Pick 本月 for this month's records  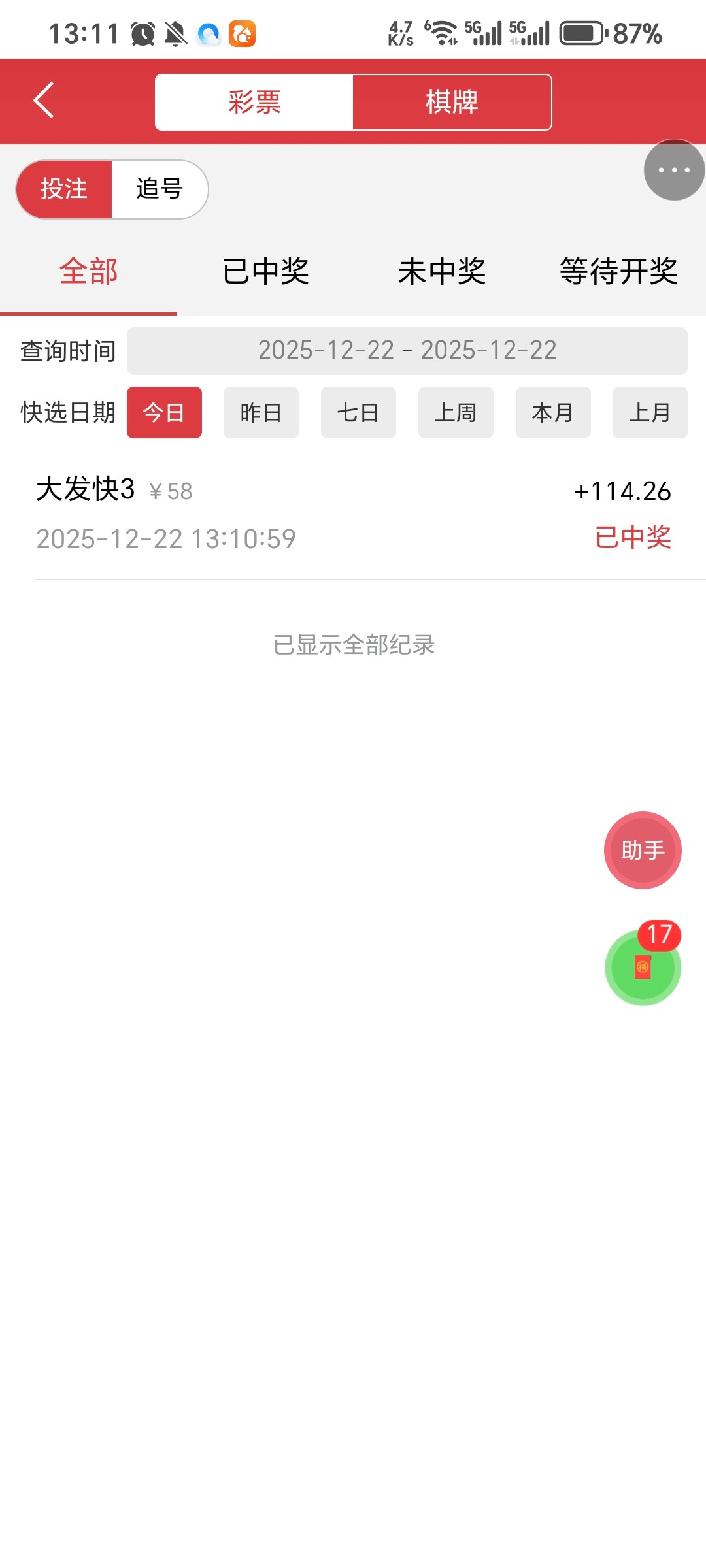pyautogui.click(x=552, y=412)
